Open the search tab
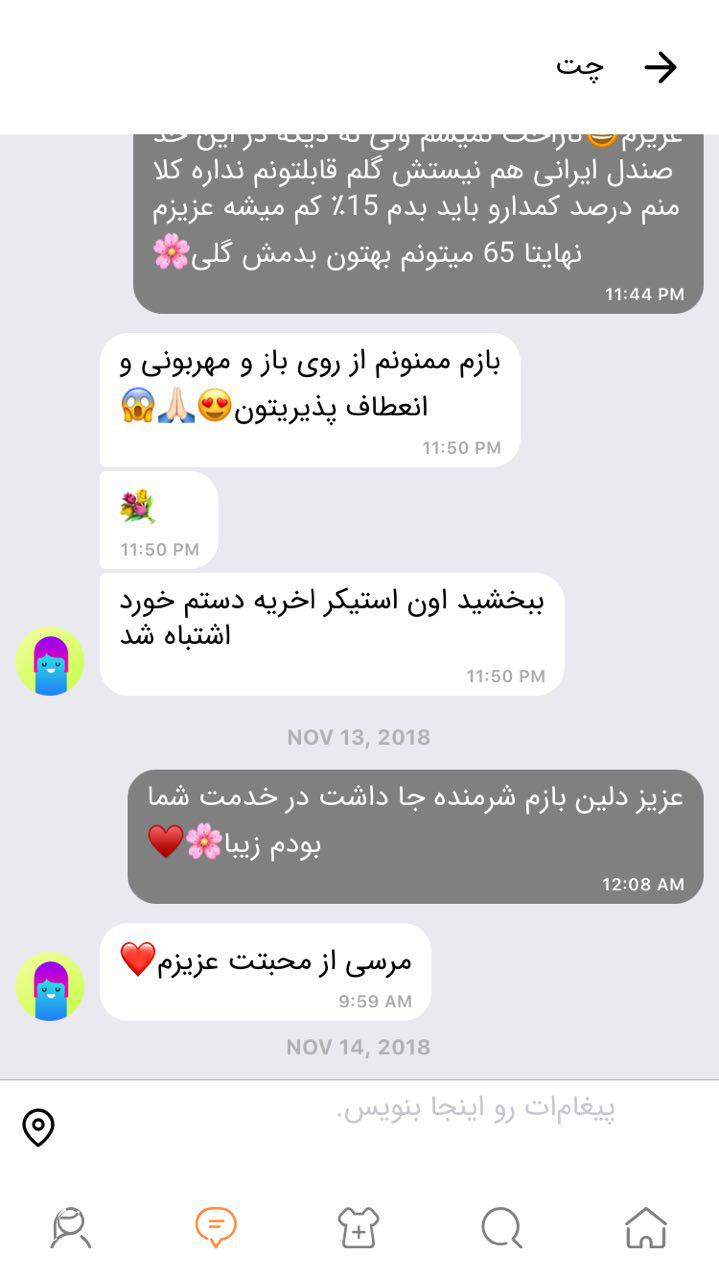Image resolution: width=719 pixels, height=1280 pixels. 502,1227
